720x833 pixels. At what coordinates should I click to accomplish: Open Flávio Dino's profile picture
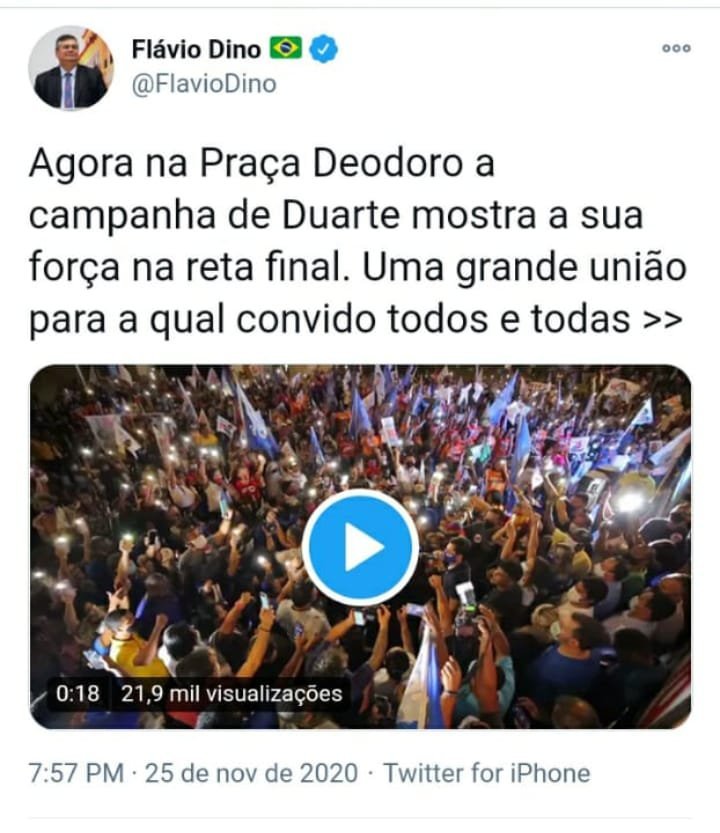[x=71, y=67]
